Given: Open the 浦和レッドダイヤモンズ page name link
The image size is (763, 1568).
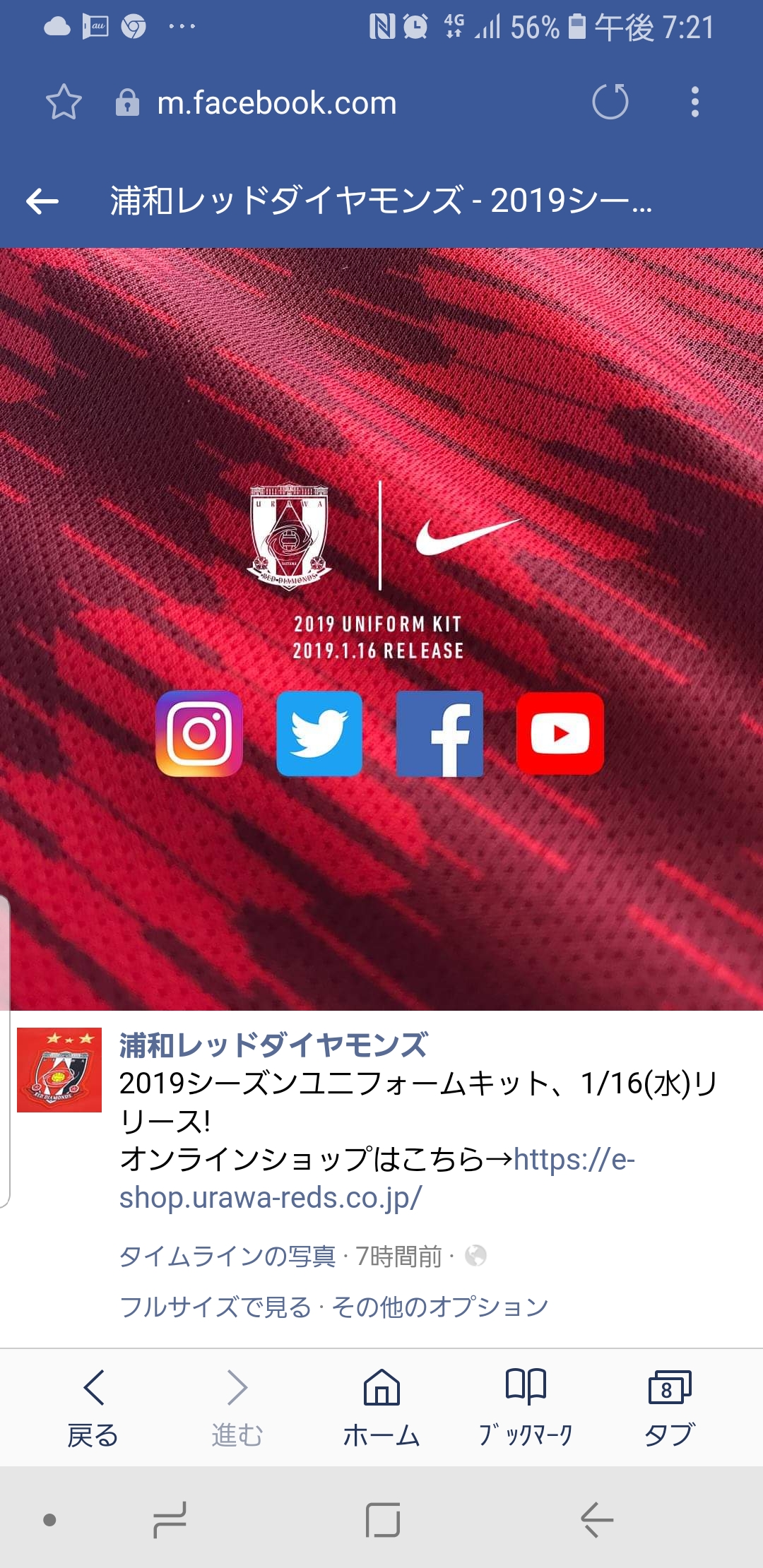Looking at the screenshot, I should coord(273,1045).
